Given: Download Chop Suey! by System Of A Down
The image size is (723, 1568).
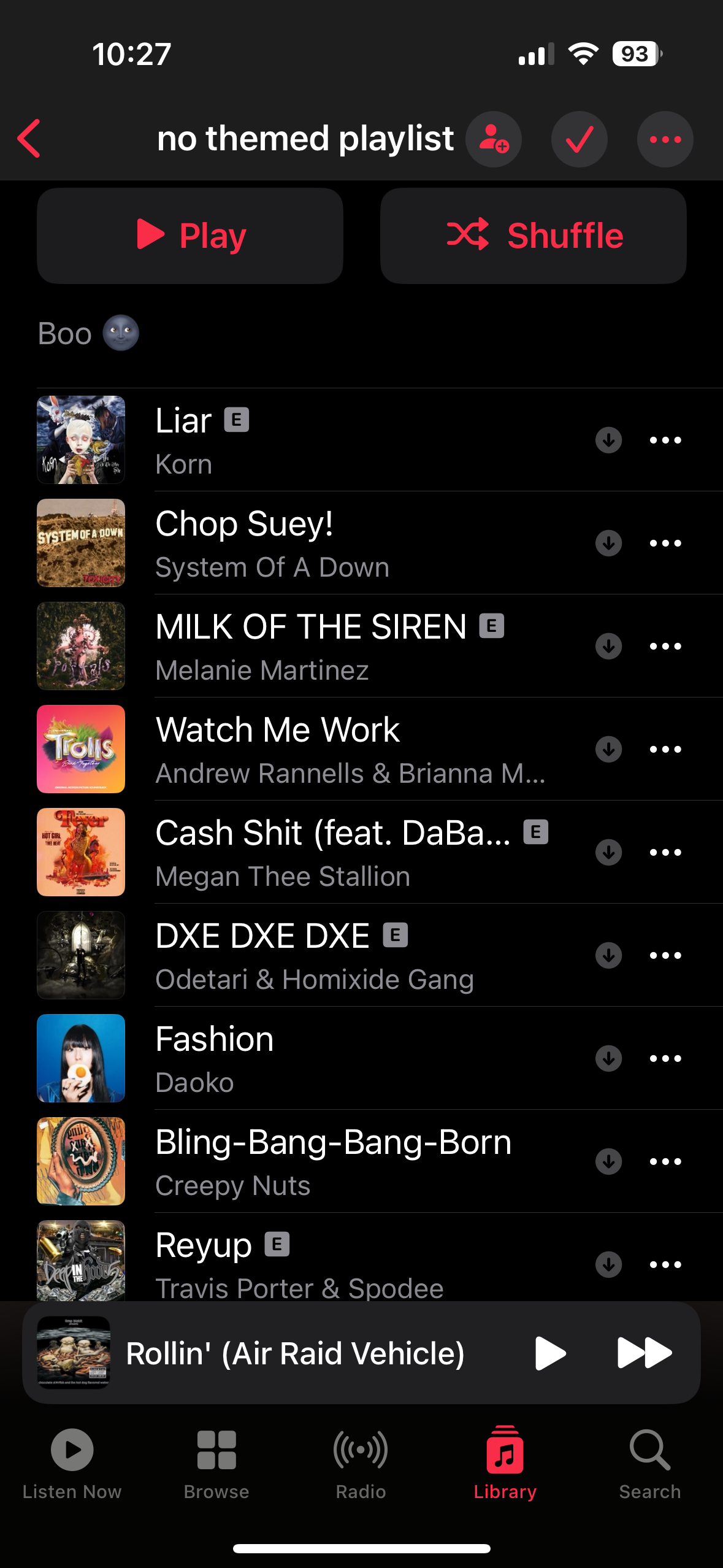Looking at the screenshot, I should point(608,543).
